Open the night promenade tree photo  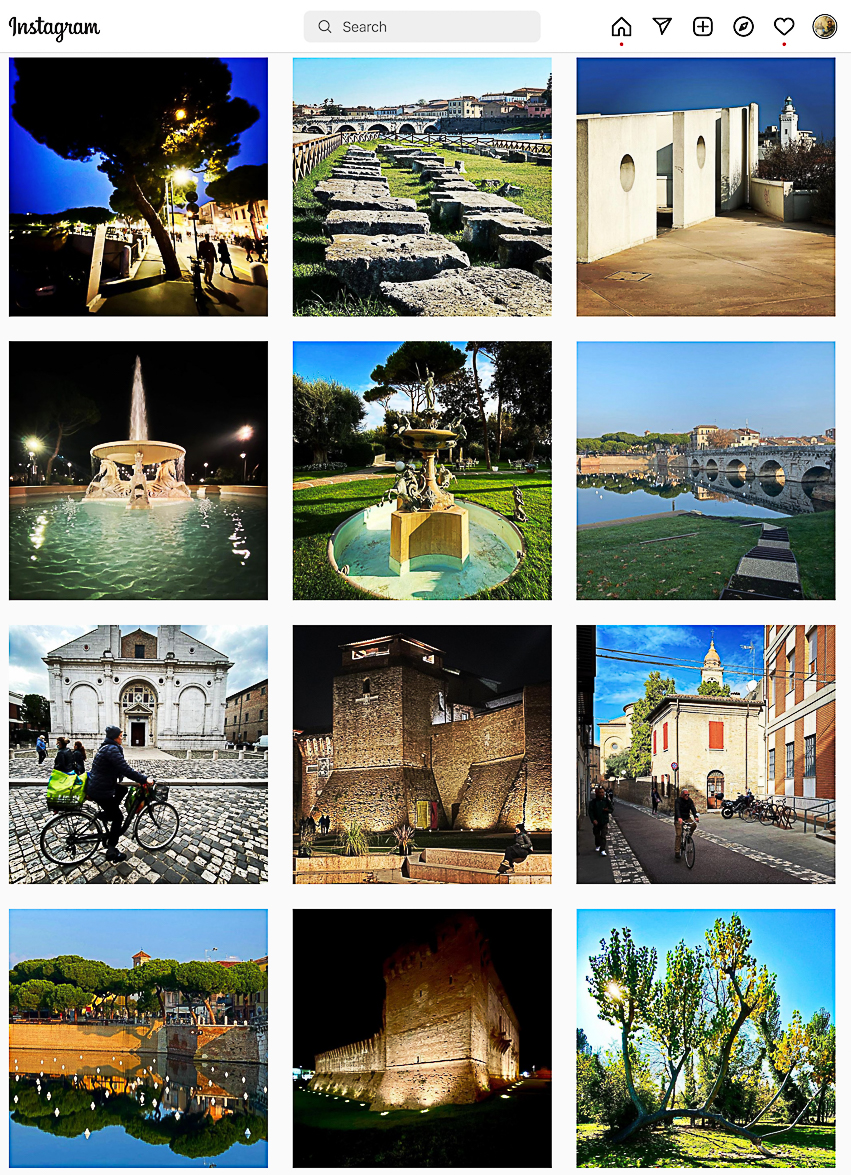pyautogui.click(x=138, y=187)
